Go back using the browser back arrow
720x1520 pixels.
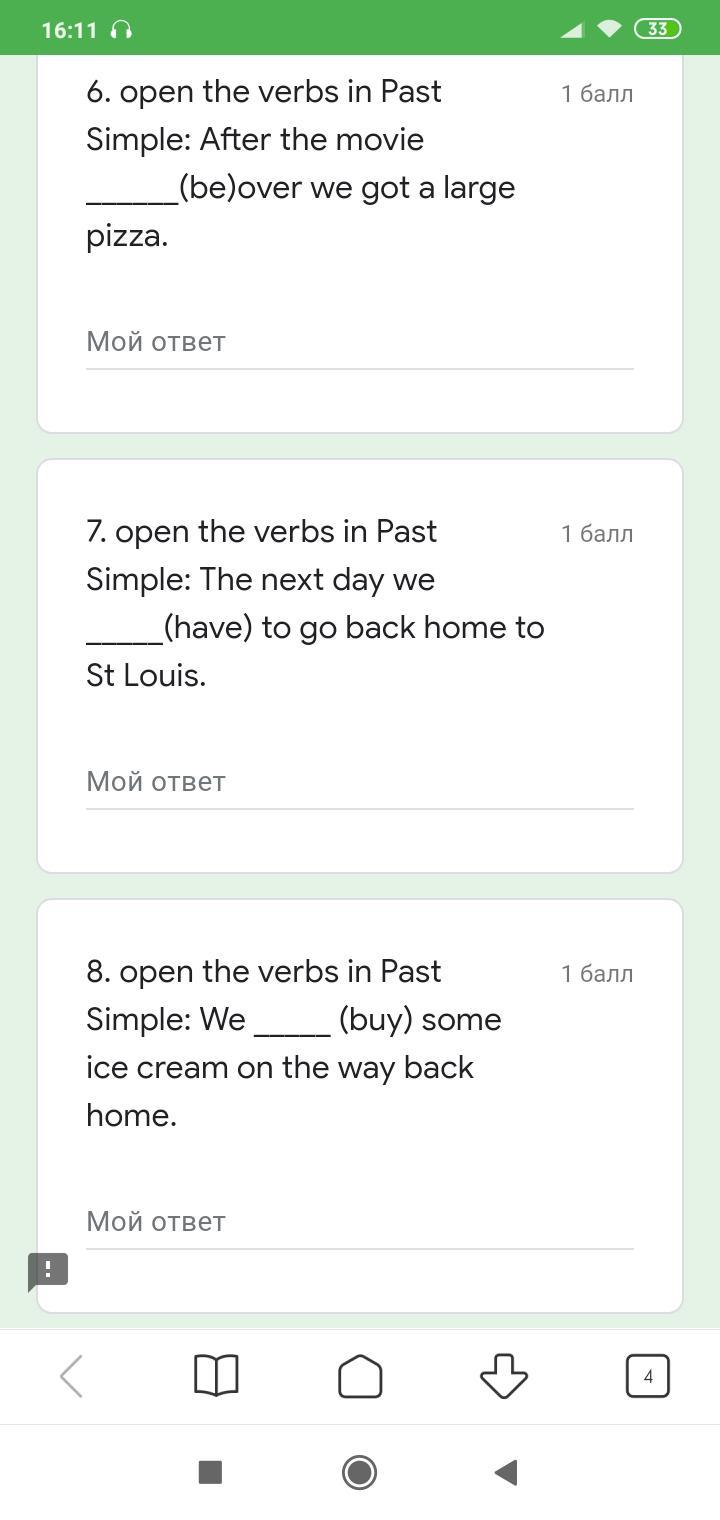(71, 1377)
